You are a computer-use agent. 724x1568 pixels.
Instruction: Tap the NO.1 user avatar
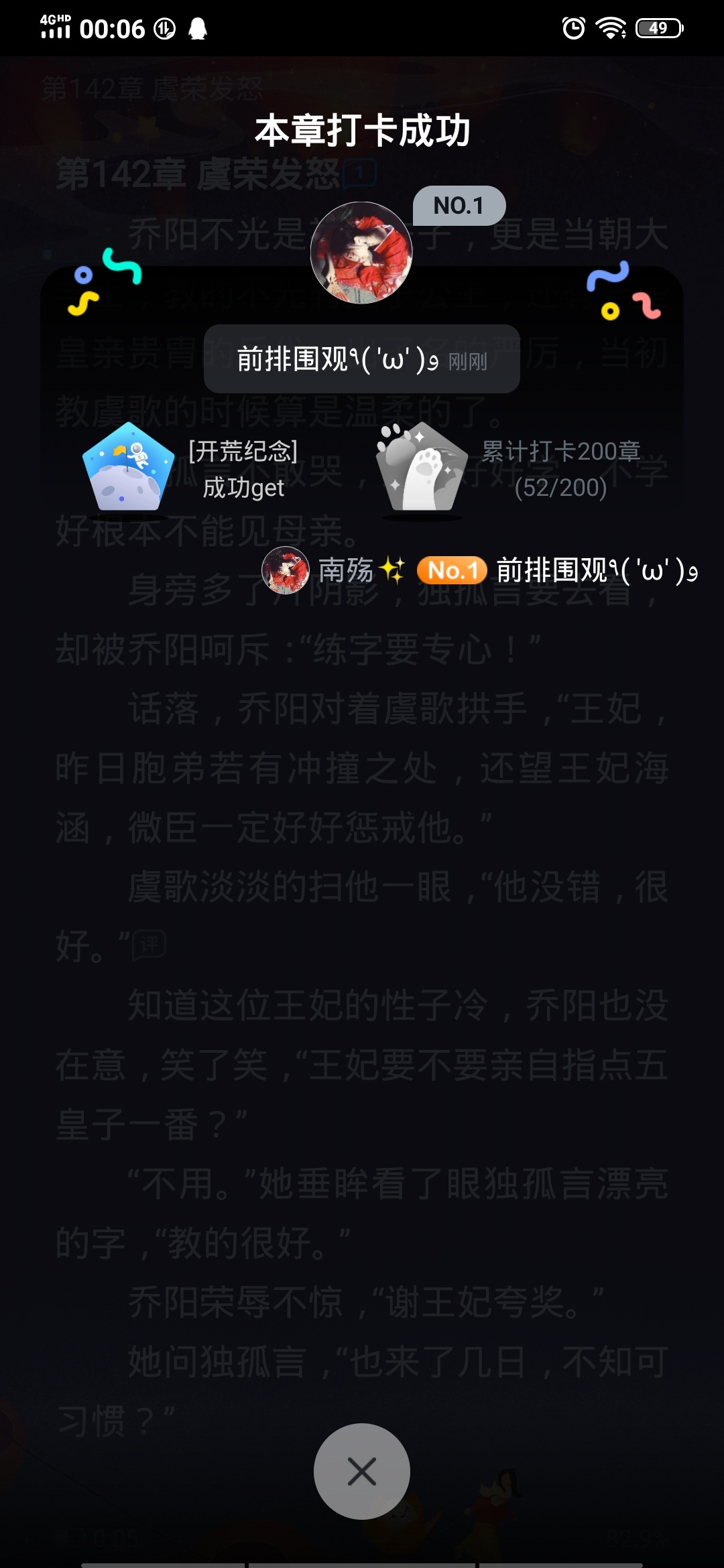[361, 253]
